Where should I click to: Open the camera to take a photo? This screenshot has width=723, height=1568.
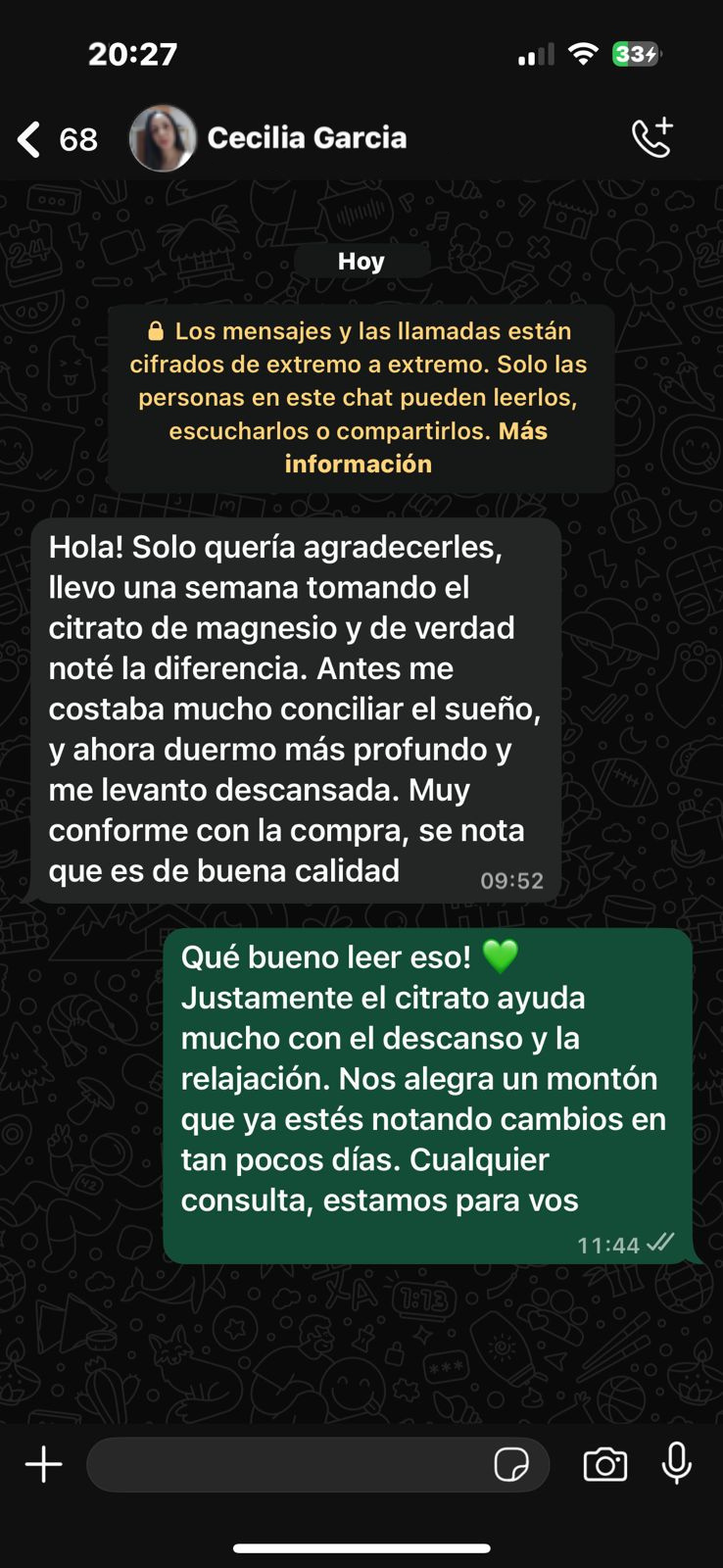[605, 1464]
